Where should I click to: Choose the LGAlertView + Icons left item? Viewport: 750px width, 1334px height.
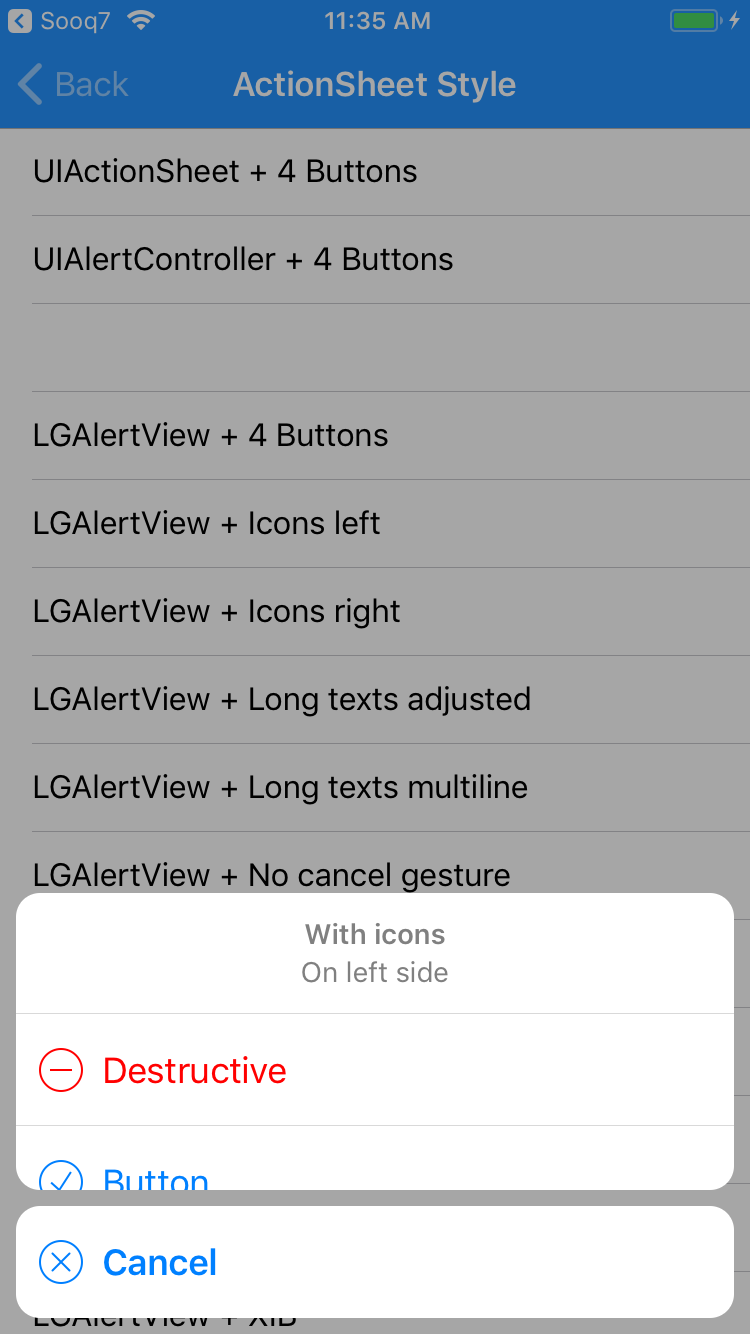pyautogui.click(x=205, y=523)
